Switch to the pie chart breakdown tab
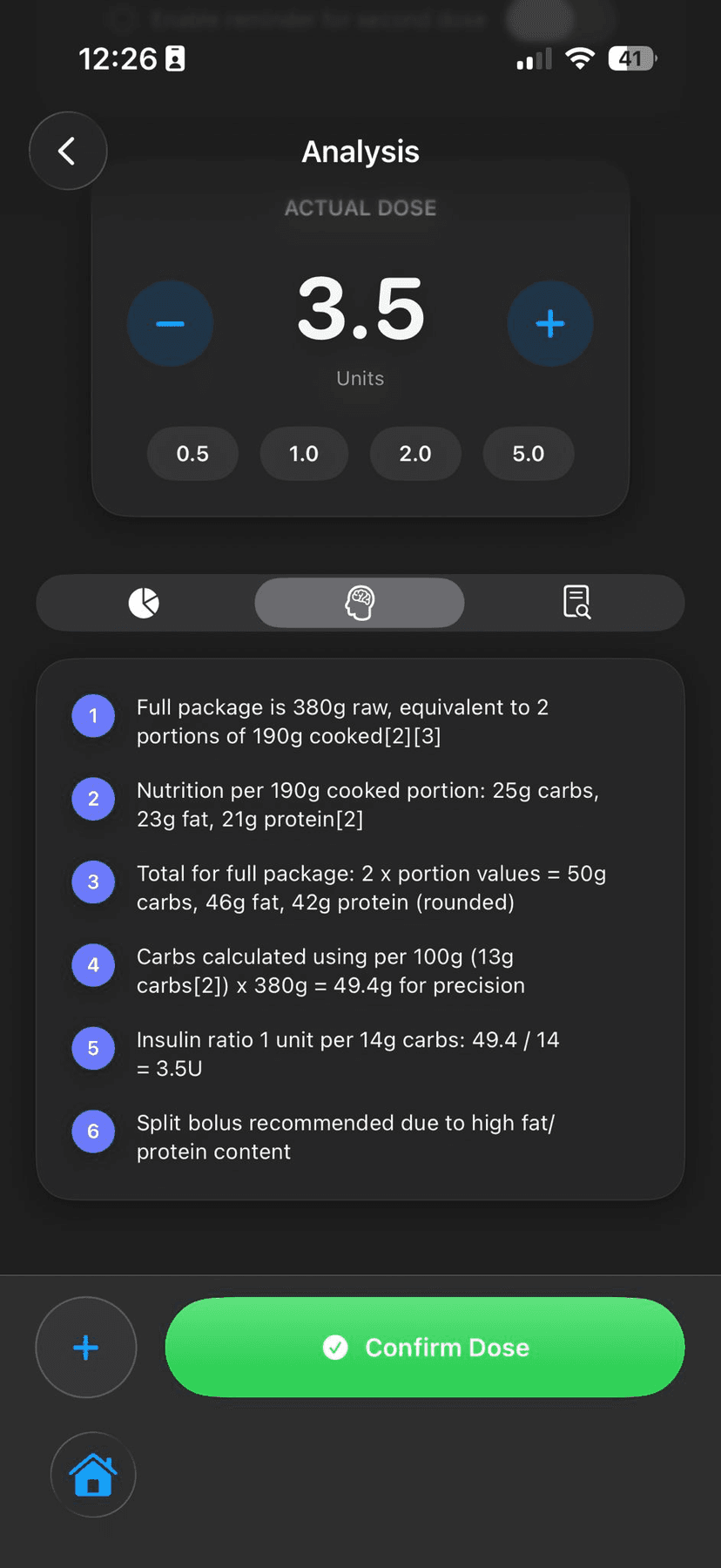The image size is (721, 1568). [x=144, y=602]
